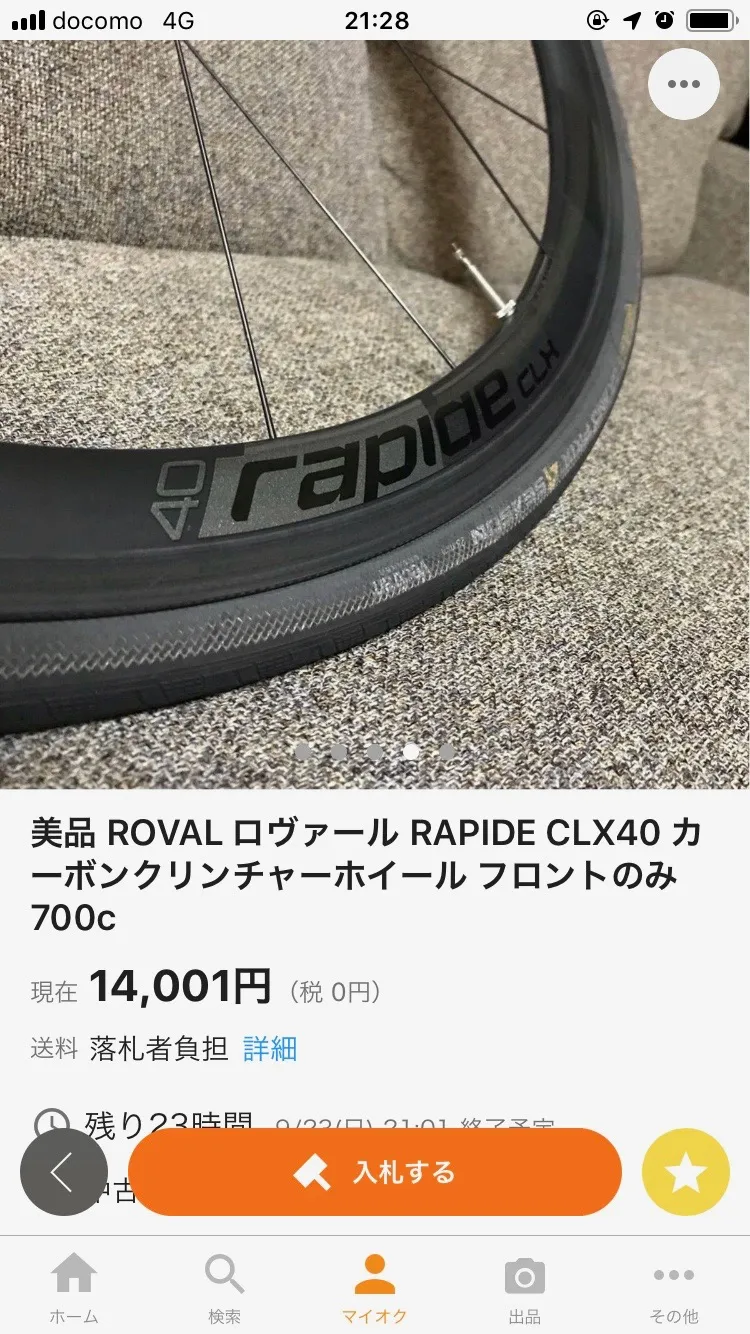The width and height of the screenshot is (750, 1334).
Task: Open the photo's overflow (…) menu
Action: pyautogui.click(x=684, y=84)
